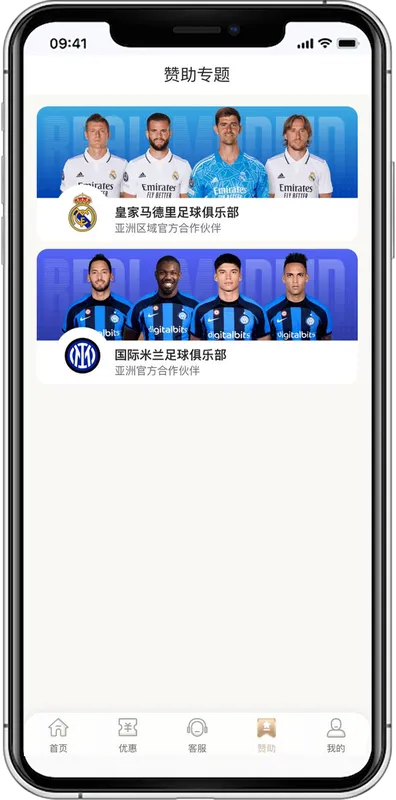Open the 国际米兰足球俱乐部 sponsorship card
Screen dimensions: 396x800
point(197,316)
